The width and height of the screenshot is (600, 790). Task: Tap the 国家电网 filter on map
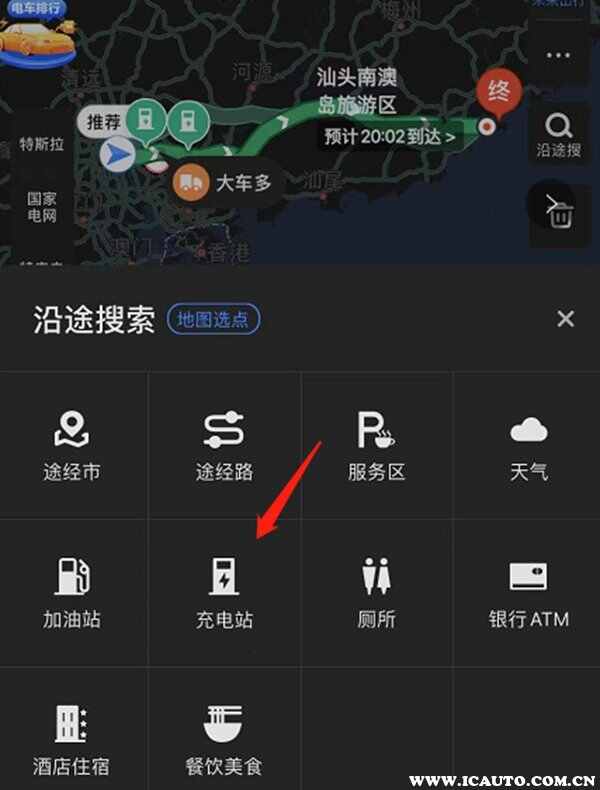(x=41, y=207)
